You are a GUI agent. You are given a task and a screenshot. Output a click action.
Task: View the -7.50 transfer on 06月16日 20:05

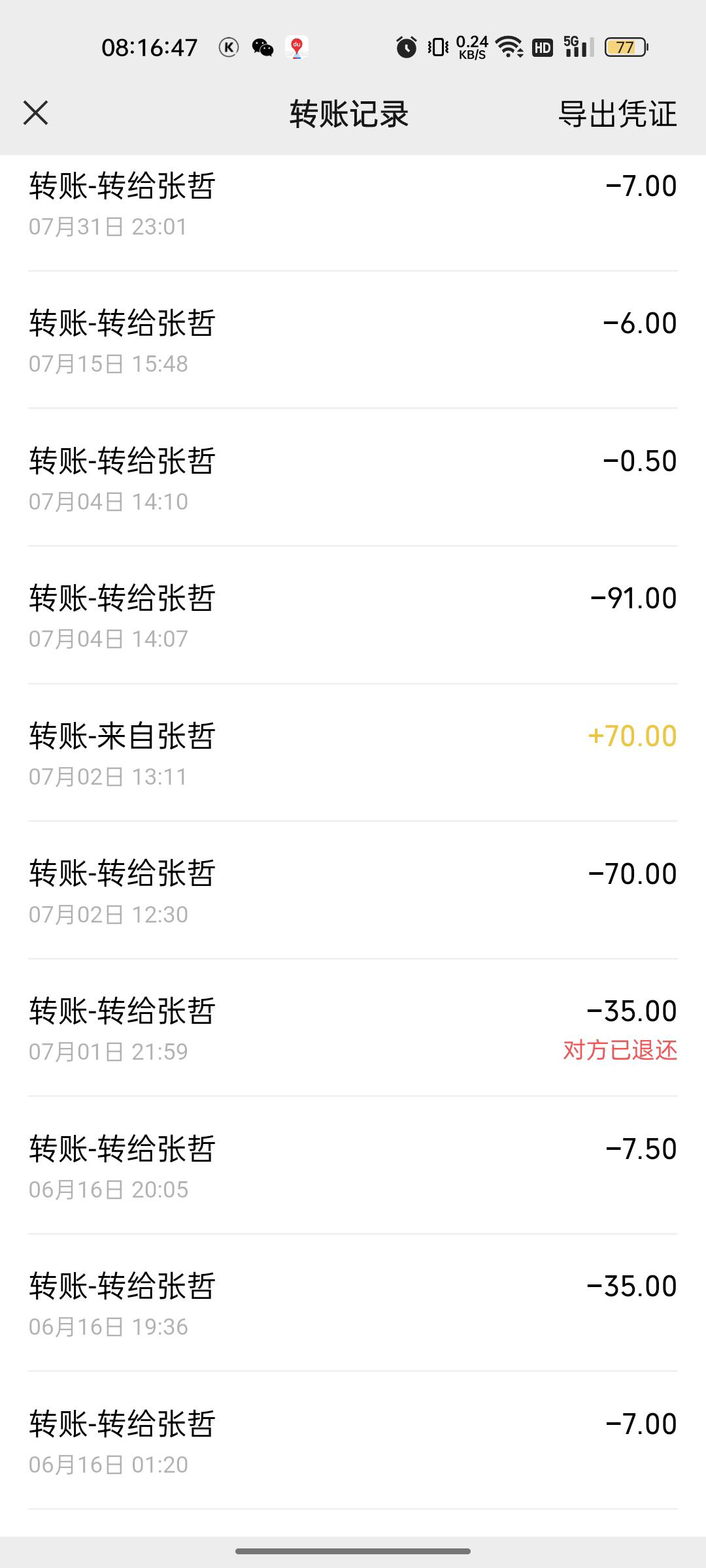[353, 1166]
